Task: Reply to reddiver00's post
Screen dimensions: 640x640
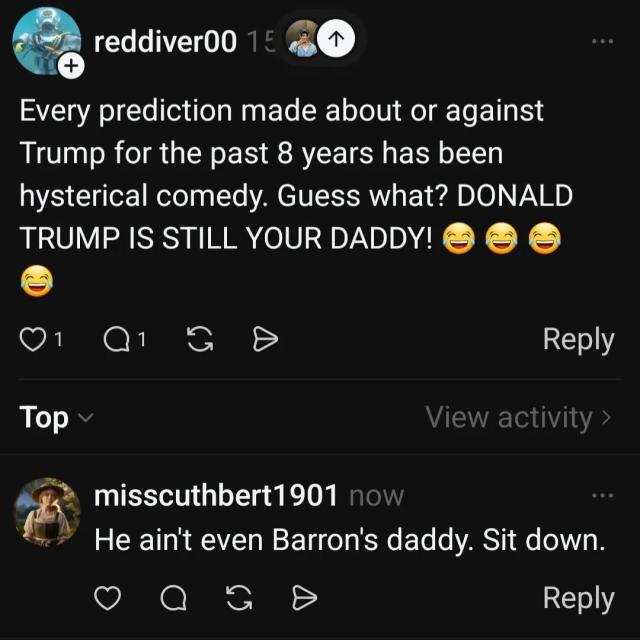Action: coord(577,339)
